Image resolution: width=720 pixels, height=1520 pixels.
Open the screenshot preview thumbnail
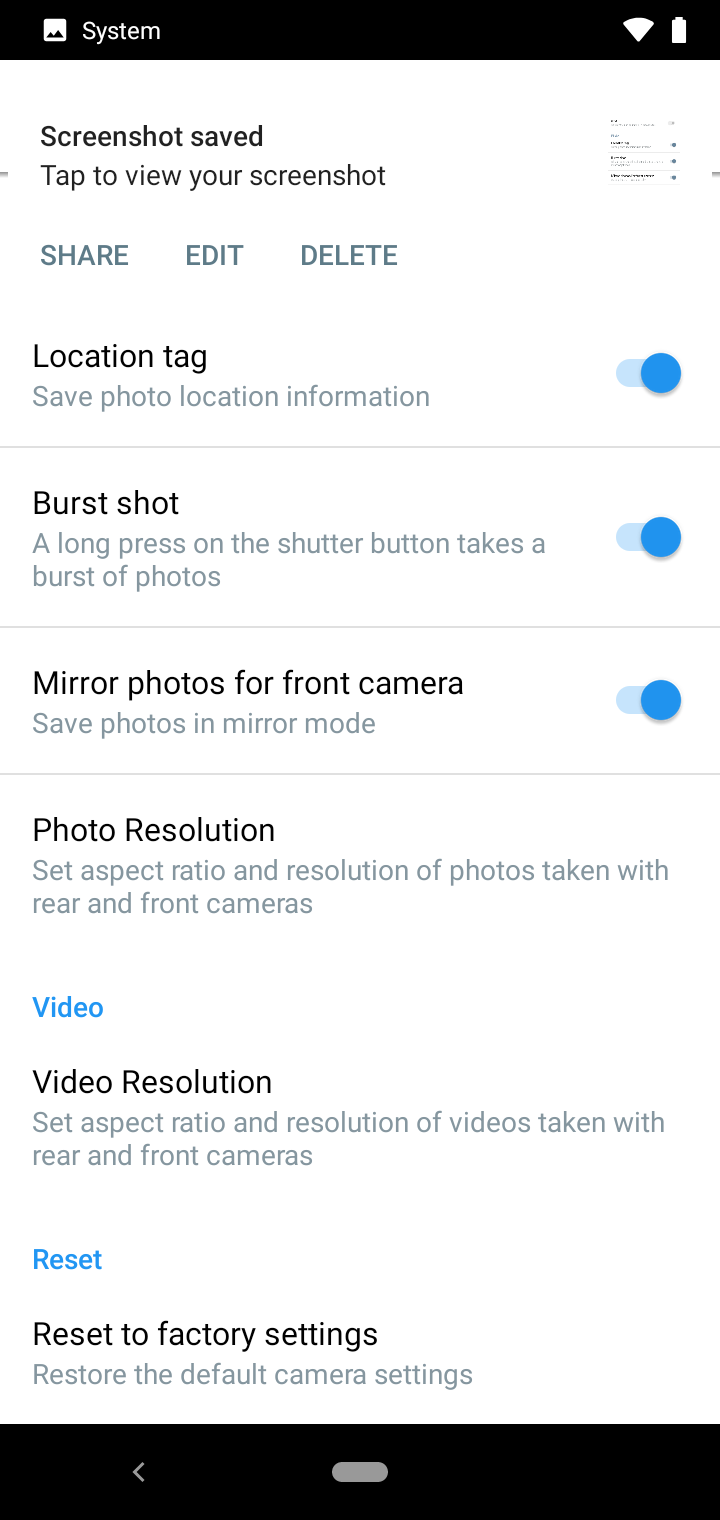[x=645, y=152]
